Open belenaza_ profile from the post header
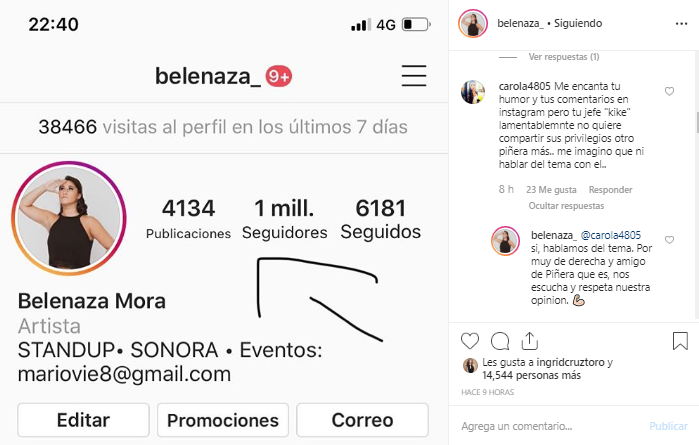The height and width of the screenshot is (445, 699). (517, 25)
